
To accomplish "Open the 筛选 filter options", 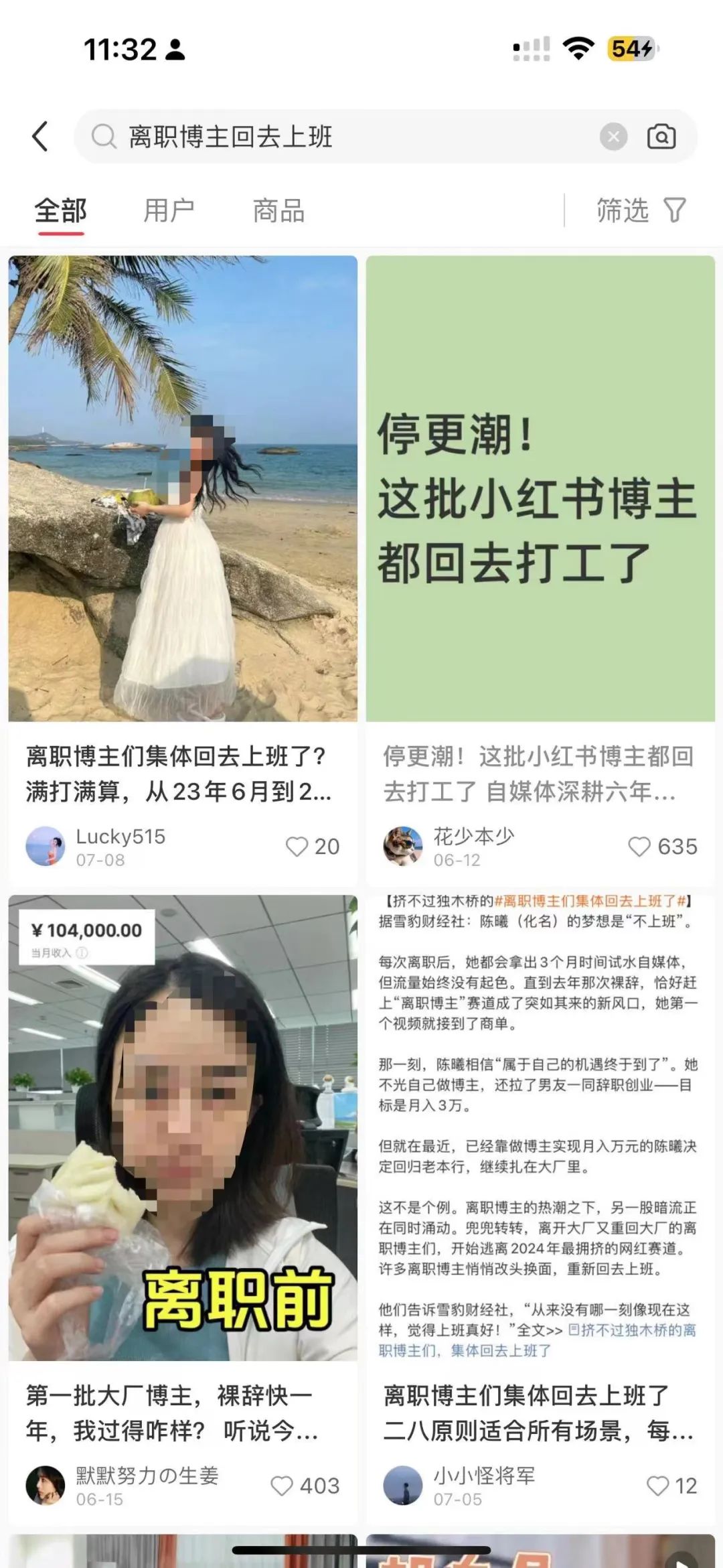I will point(641,210).
